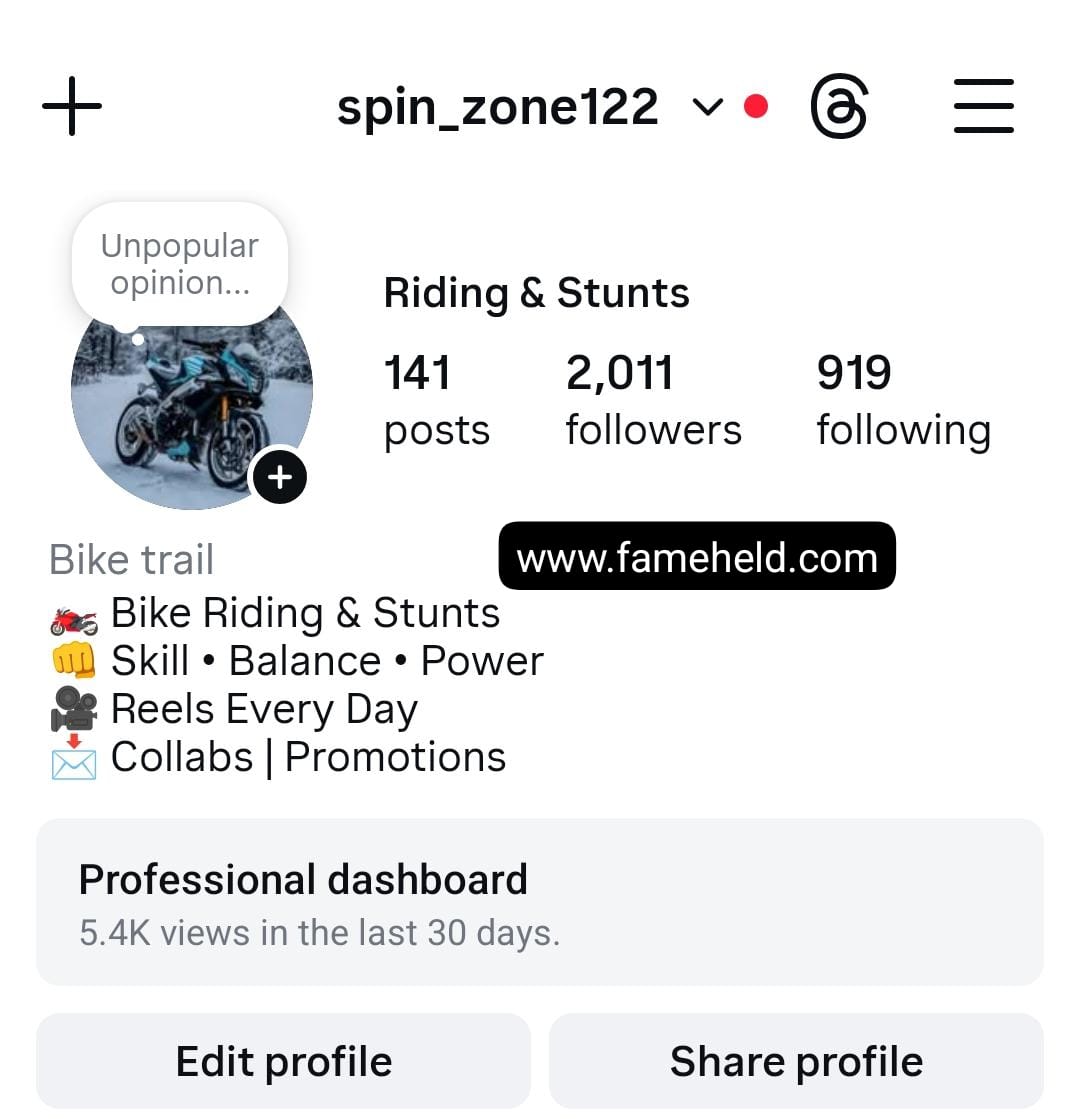The image size is (1080, 1119).
Task: Add a story with the plus badge
Action: (x=279, y=478)
